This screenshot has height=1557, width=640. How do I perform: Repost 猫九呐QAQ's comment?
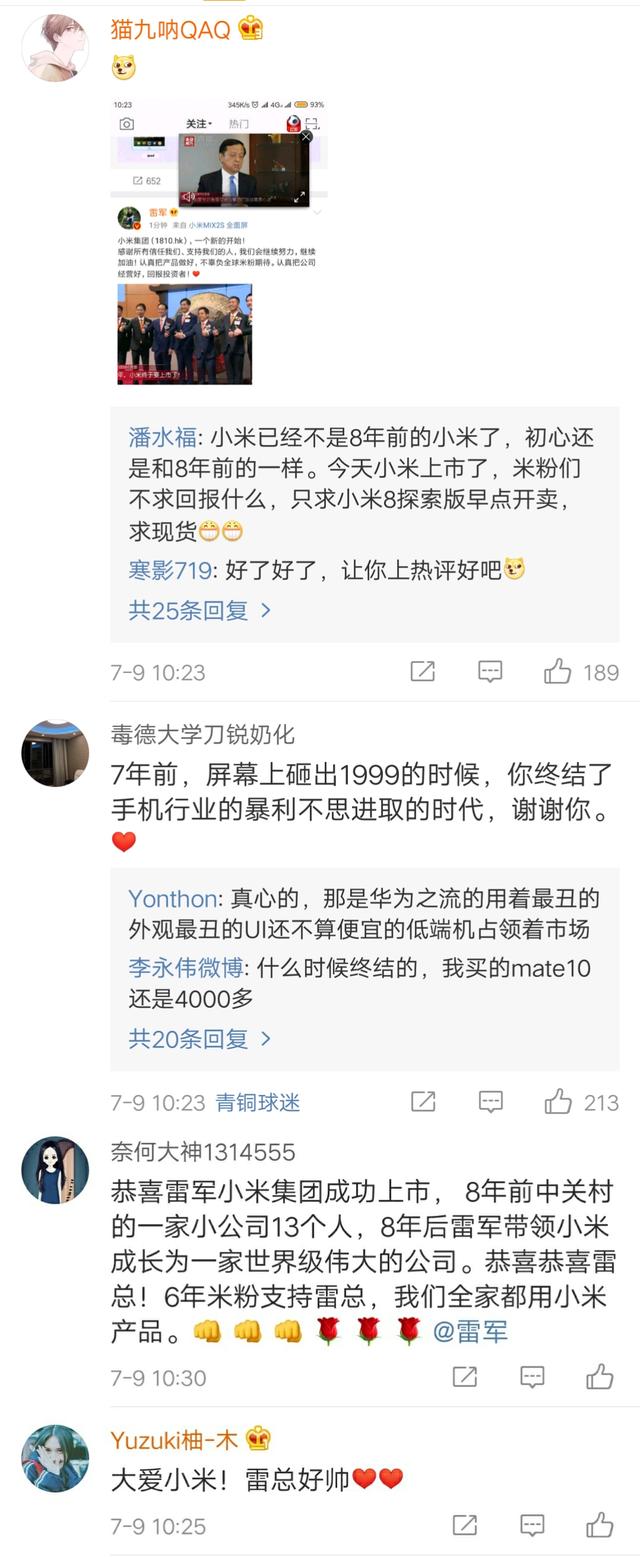pos(423,672)
